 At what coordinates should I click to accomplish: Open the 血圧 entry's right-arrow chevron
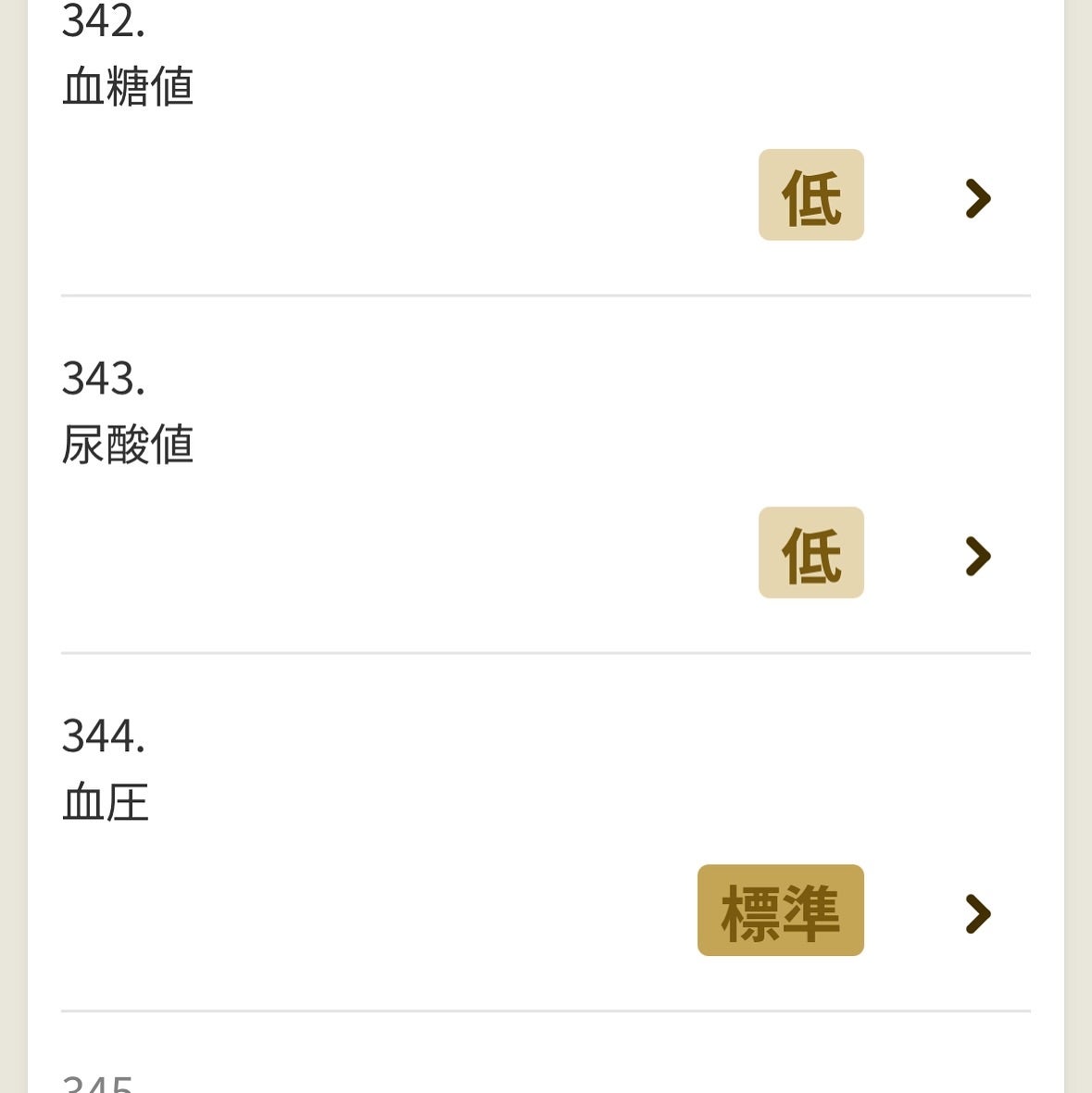pyautogui.click(x=977, y=914)
